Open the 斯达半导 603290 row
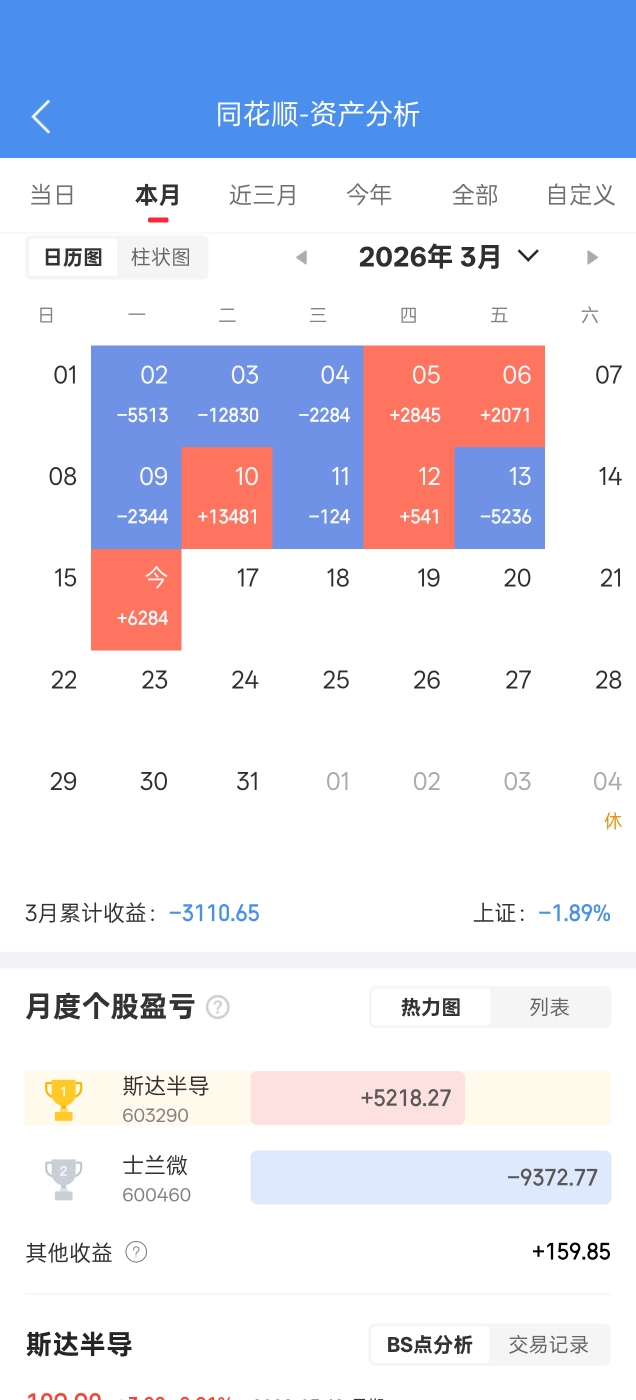The image size is (636, 1400). (317, 1098)
